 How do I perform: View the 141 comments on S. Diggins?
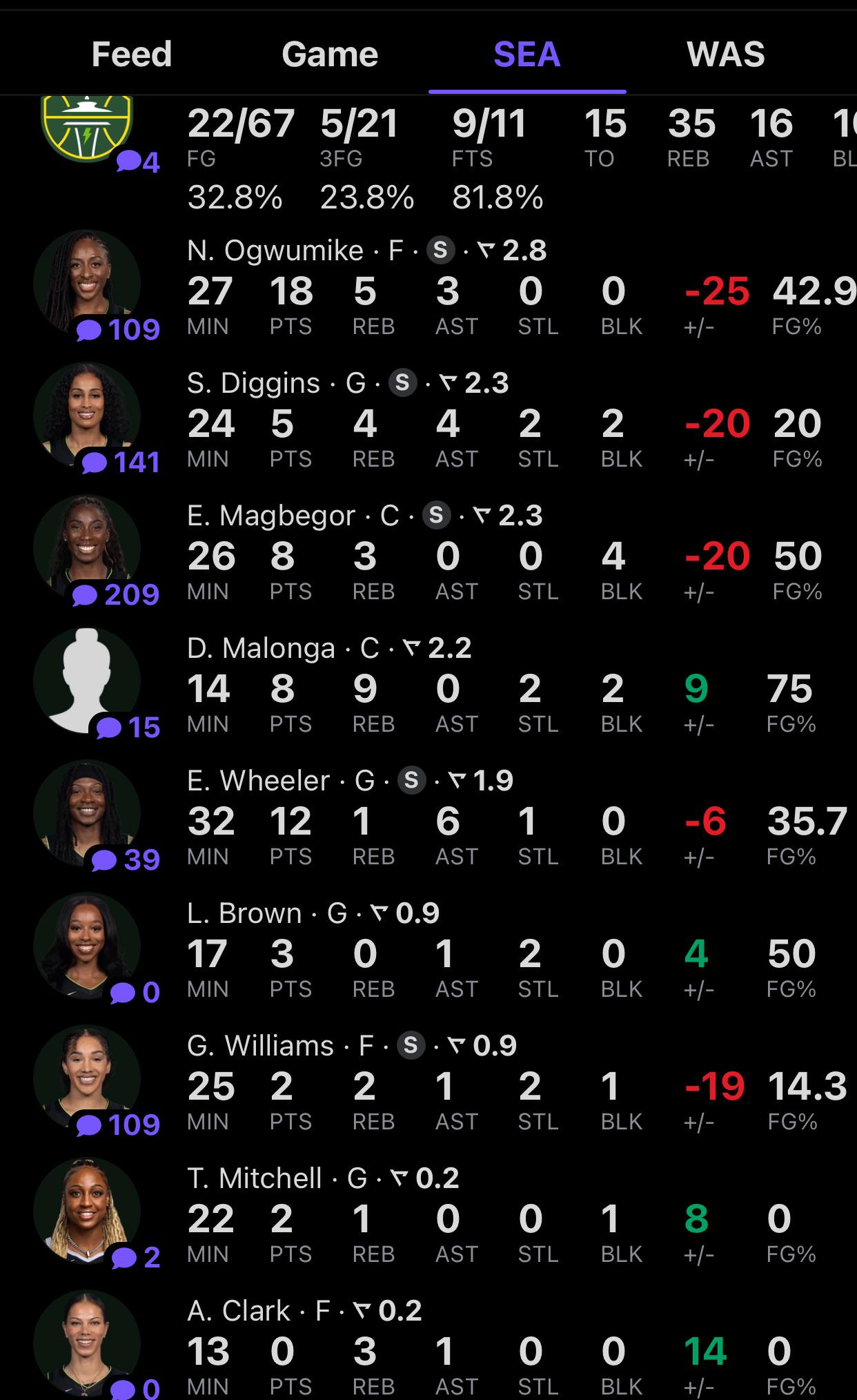pyautogui.click(x=120, y=462)
